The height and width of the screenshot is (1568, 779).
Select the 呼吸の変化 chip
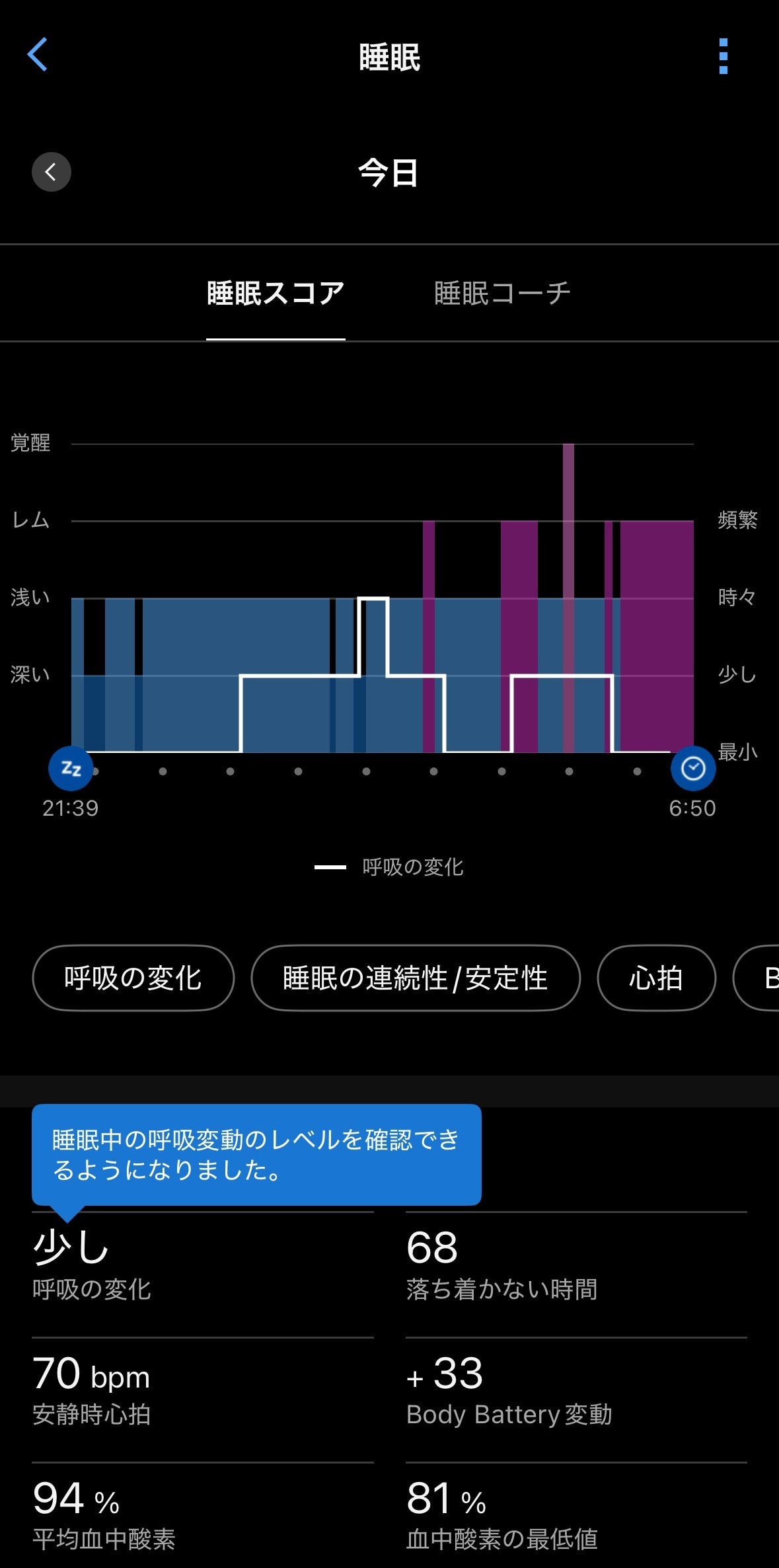click(133, 978)
